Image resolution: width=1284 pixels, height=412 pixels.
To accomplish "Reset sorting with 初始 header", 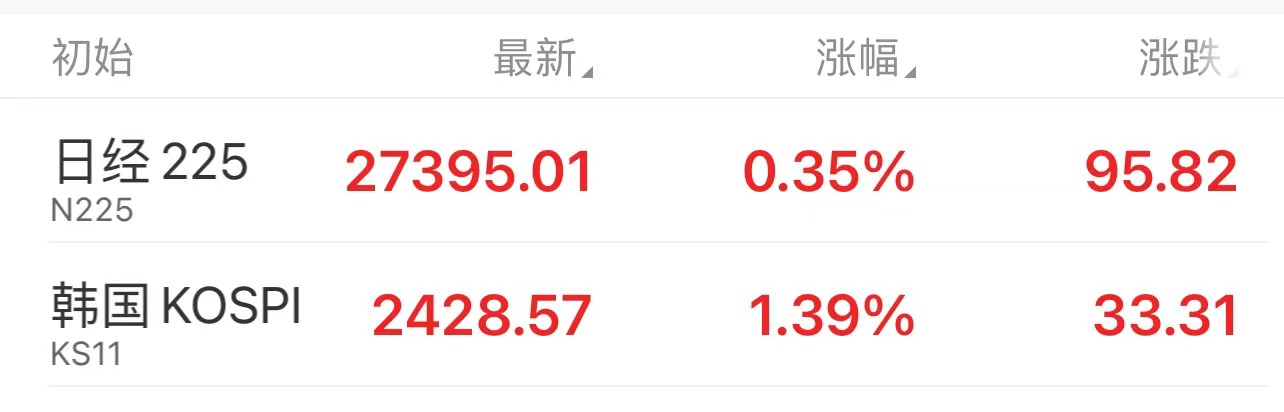I will (x=92, y=60).
